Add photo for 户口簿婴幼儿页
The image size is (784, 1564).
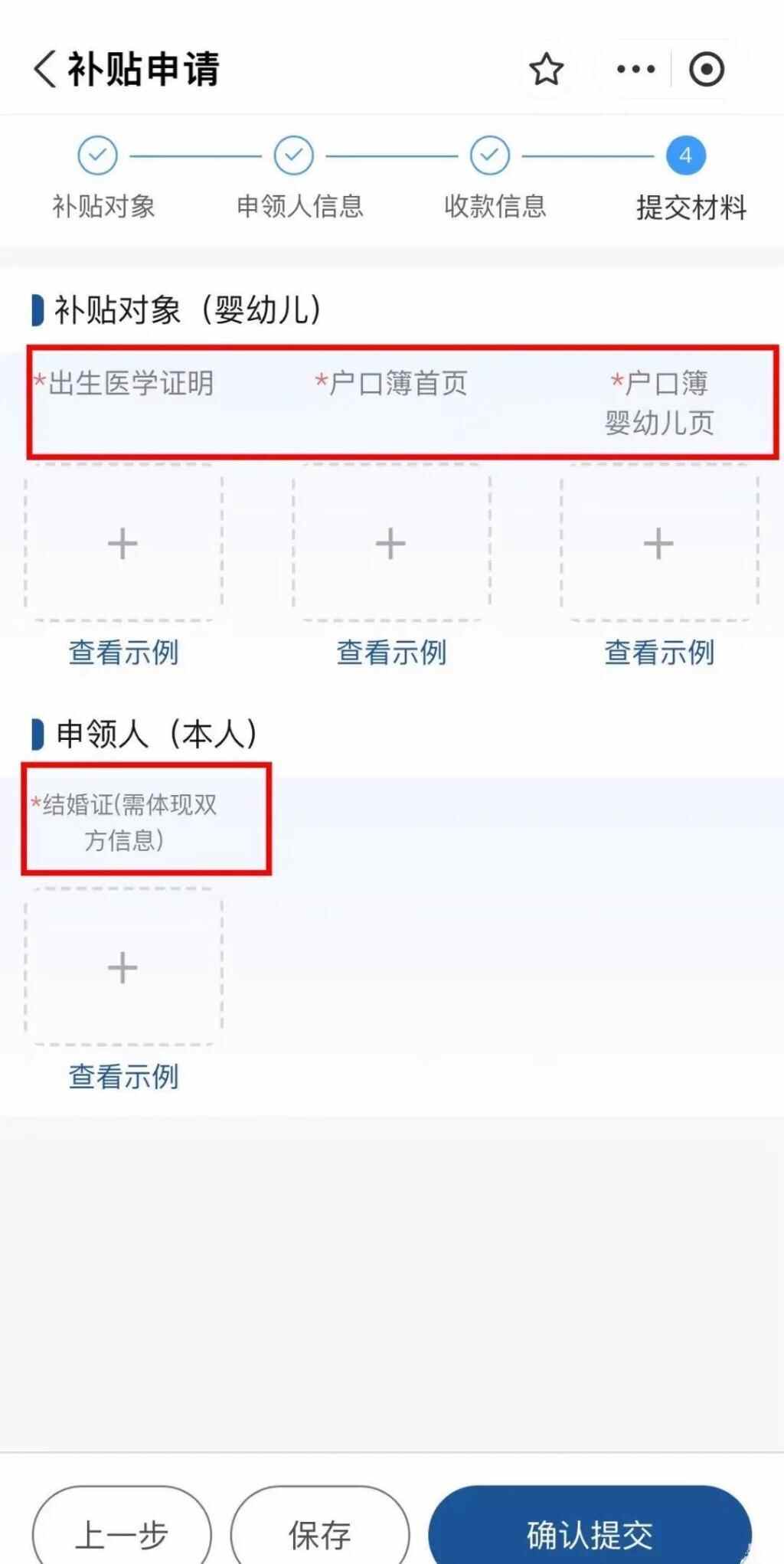(x=658, y=544)
